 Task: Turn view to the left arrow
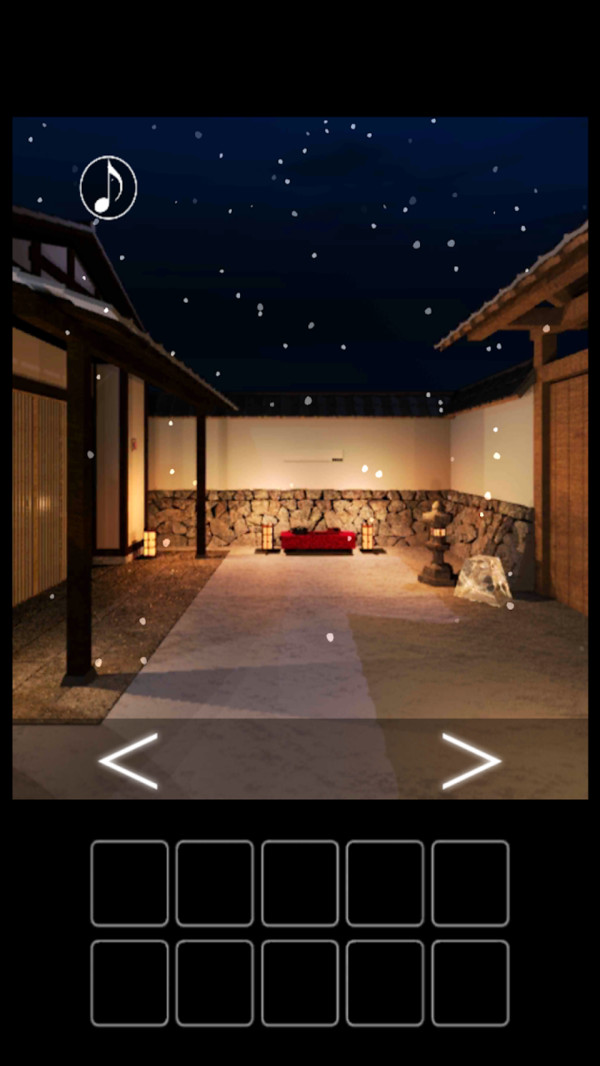pos(129,761)
